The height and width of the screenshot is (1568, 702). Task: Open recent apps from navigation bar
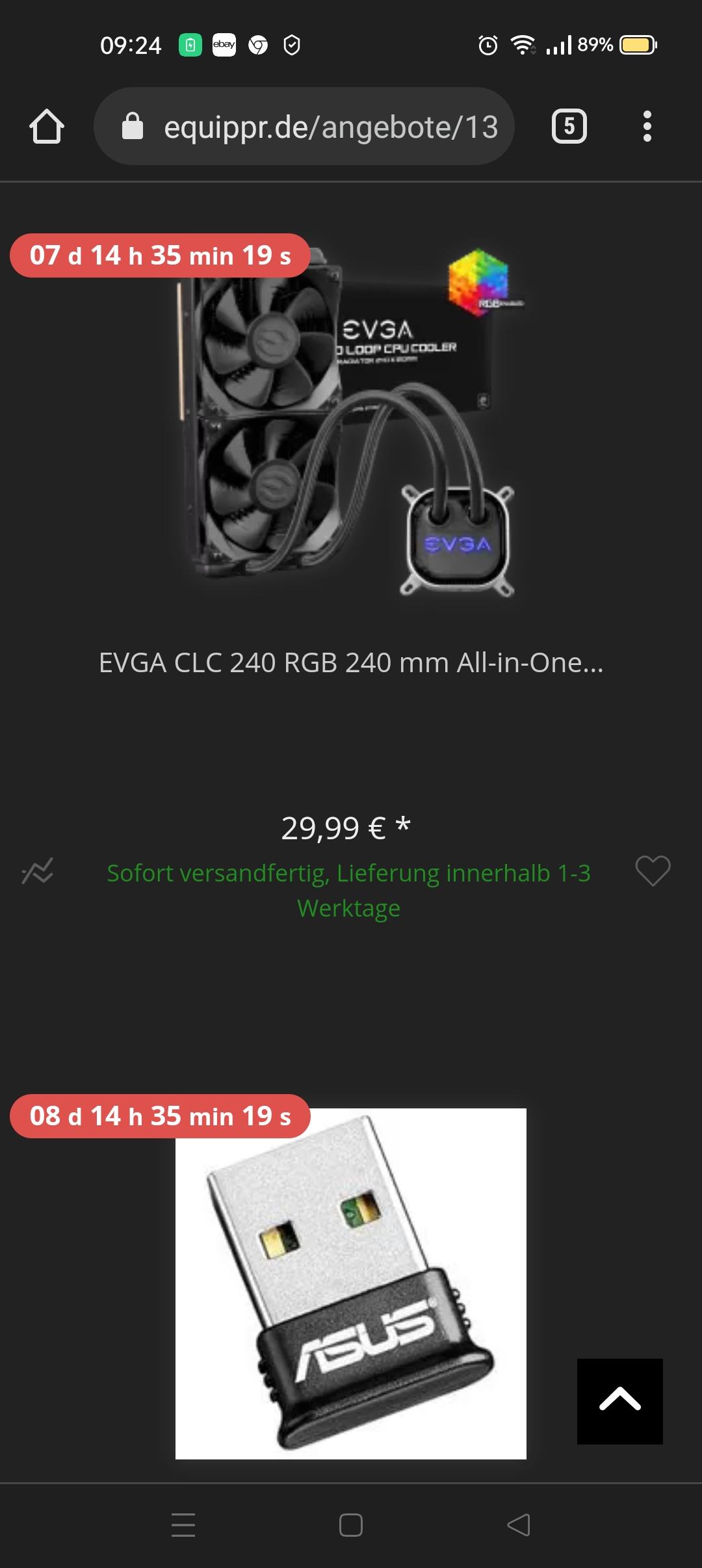click(x=183, y=1525)
